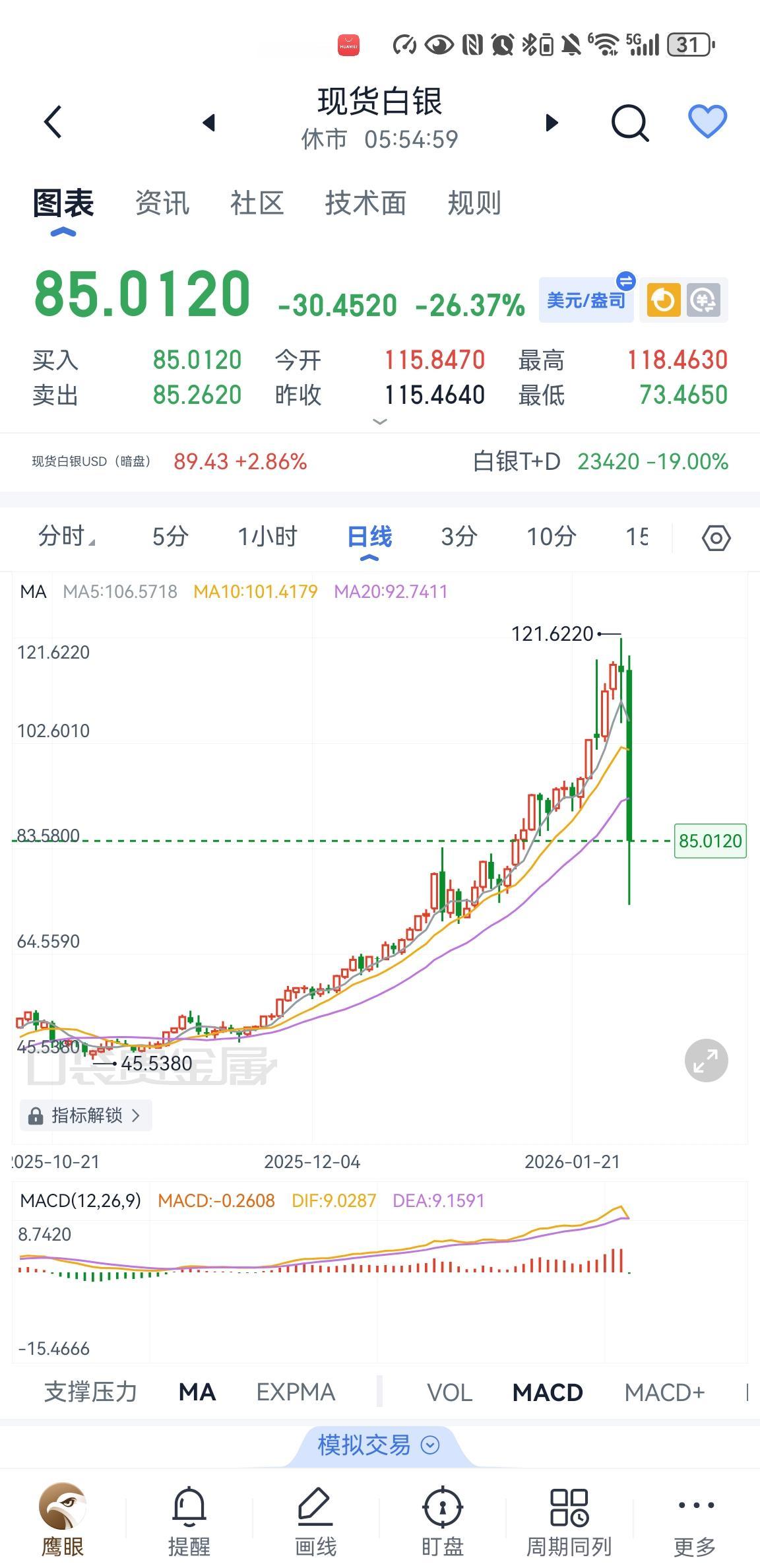This screenshot has width=760, height=1568.
Task: Open the search icon in the top bar
Action: point(629,122)
